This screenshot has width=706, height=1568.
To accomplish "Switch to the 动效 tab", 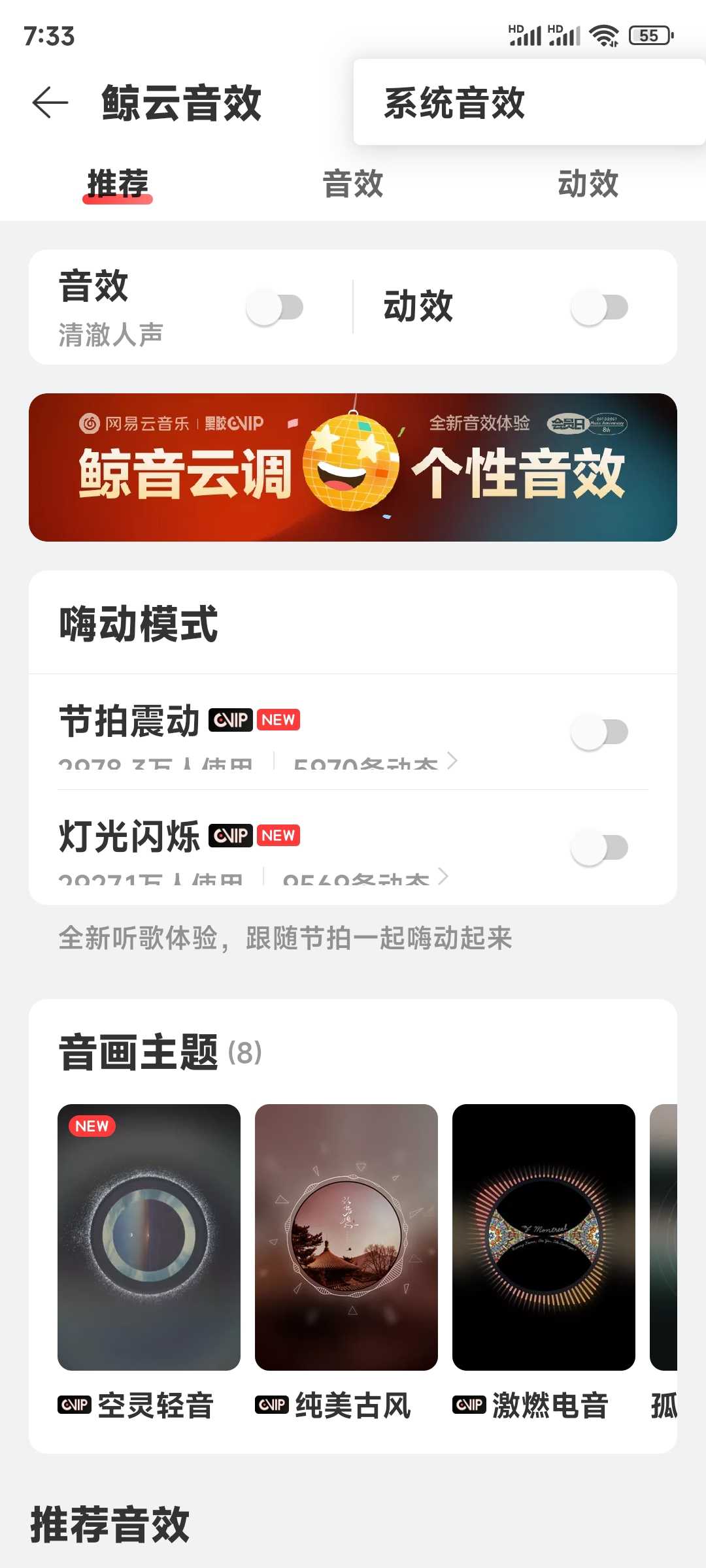I will 587,184.
